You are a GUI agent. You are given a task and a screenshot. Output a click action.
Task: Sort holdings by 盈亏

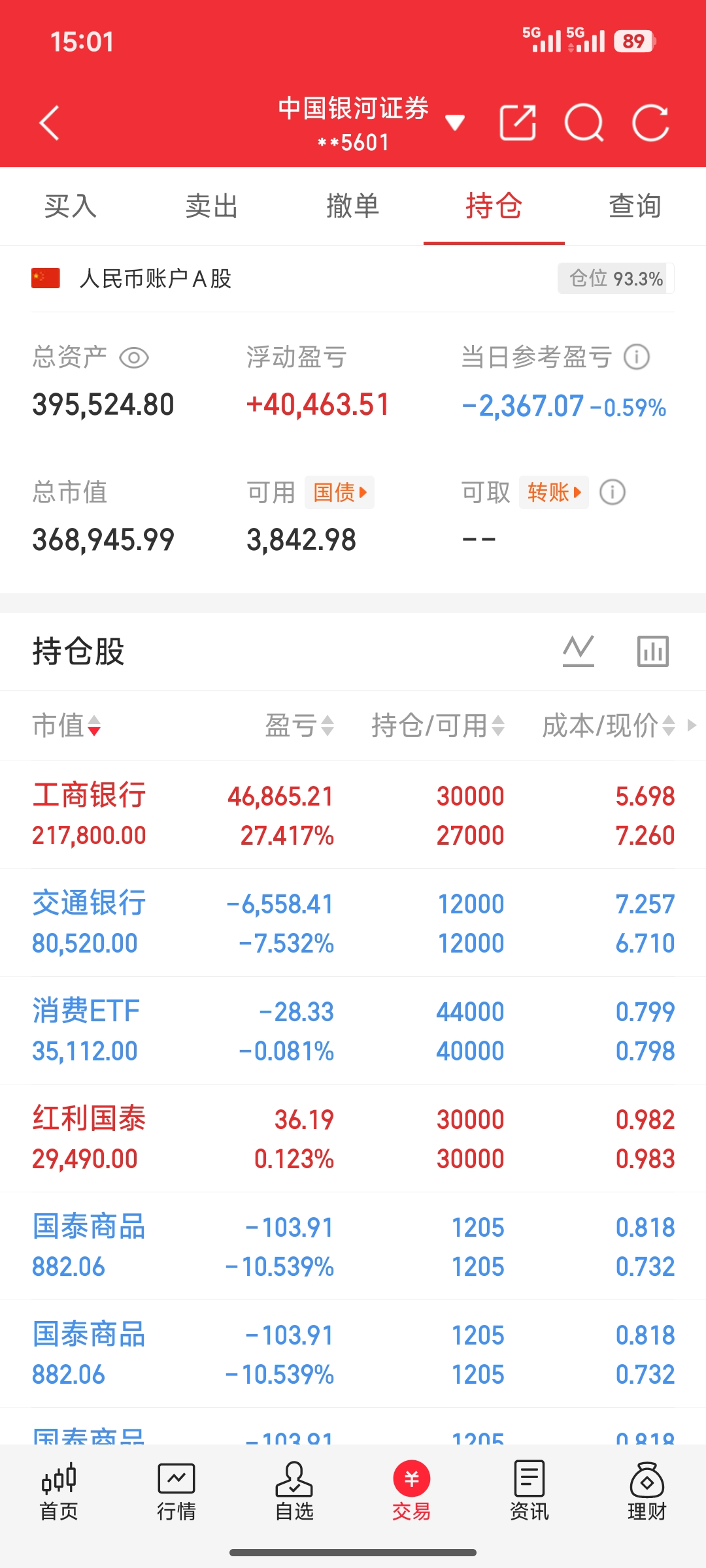[x=299, y=725]
